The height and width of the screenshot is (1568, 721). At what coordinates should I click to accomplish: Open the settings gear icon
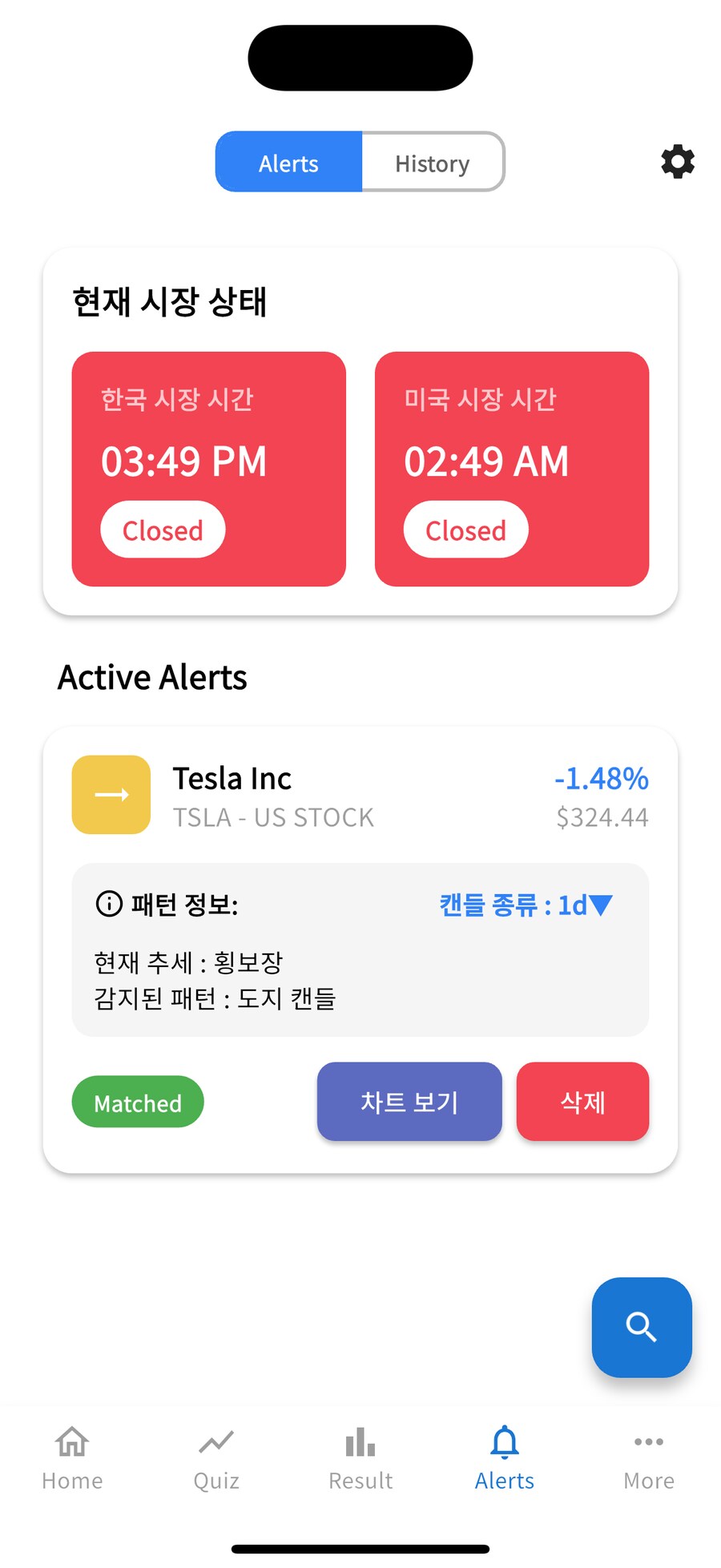[677, 162]
